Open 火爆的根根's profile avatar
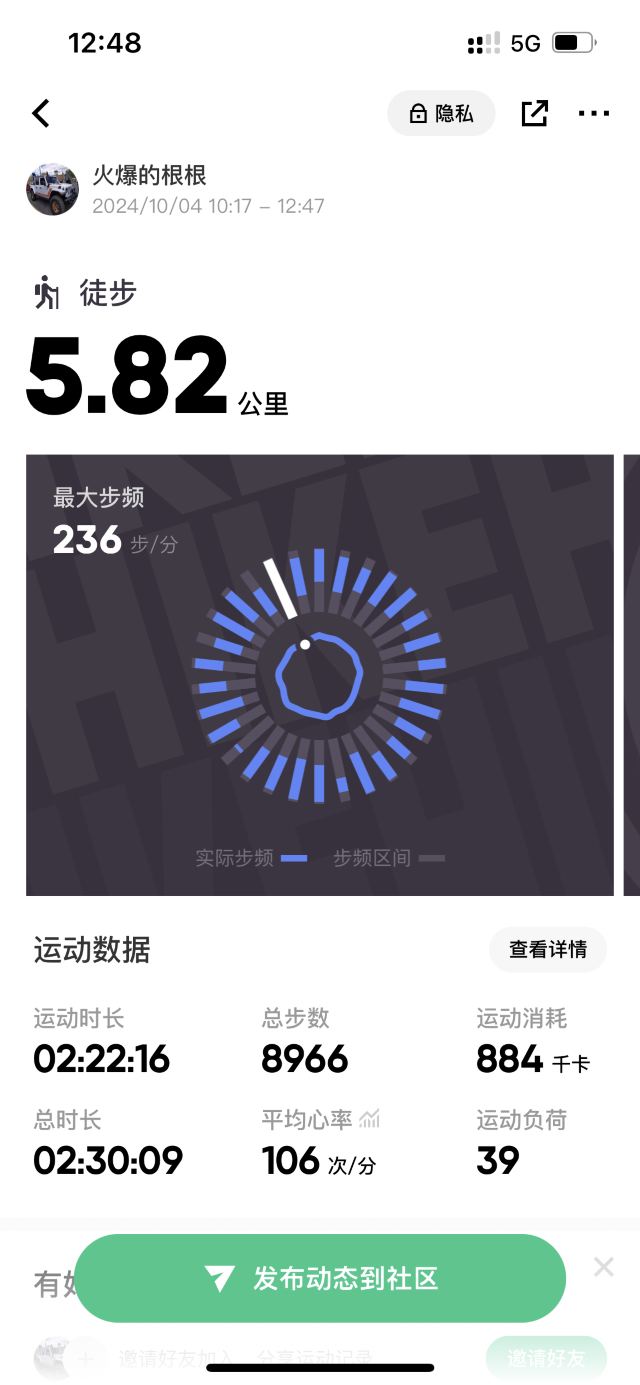Viewport: 640px width, 1385px height. pyautogui.click(x=52, y=189)
